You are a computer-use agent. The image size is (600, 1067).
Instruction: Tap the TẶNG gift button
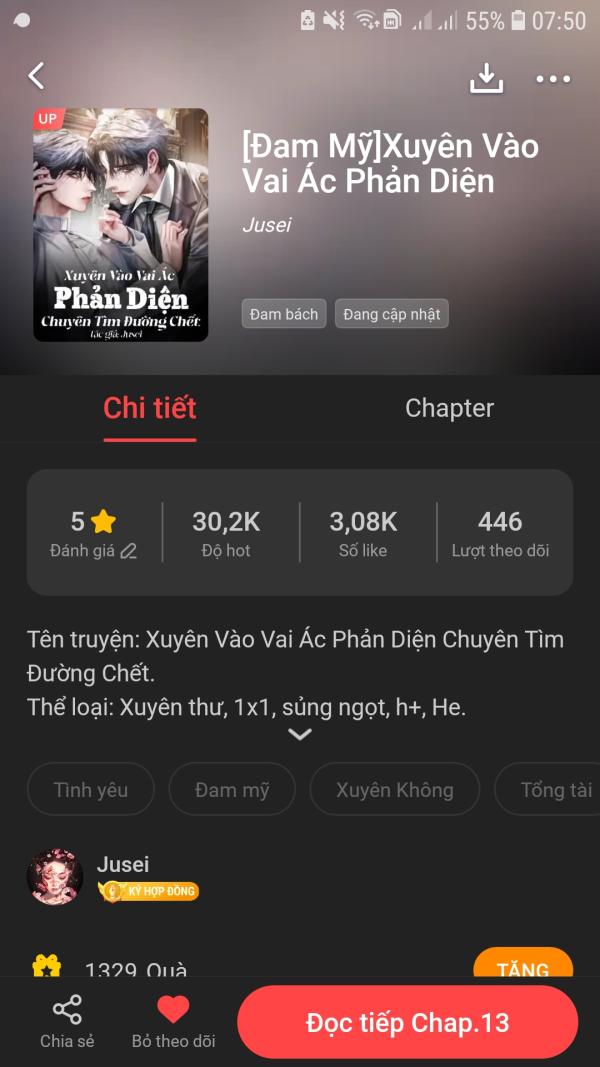522,968
